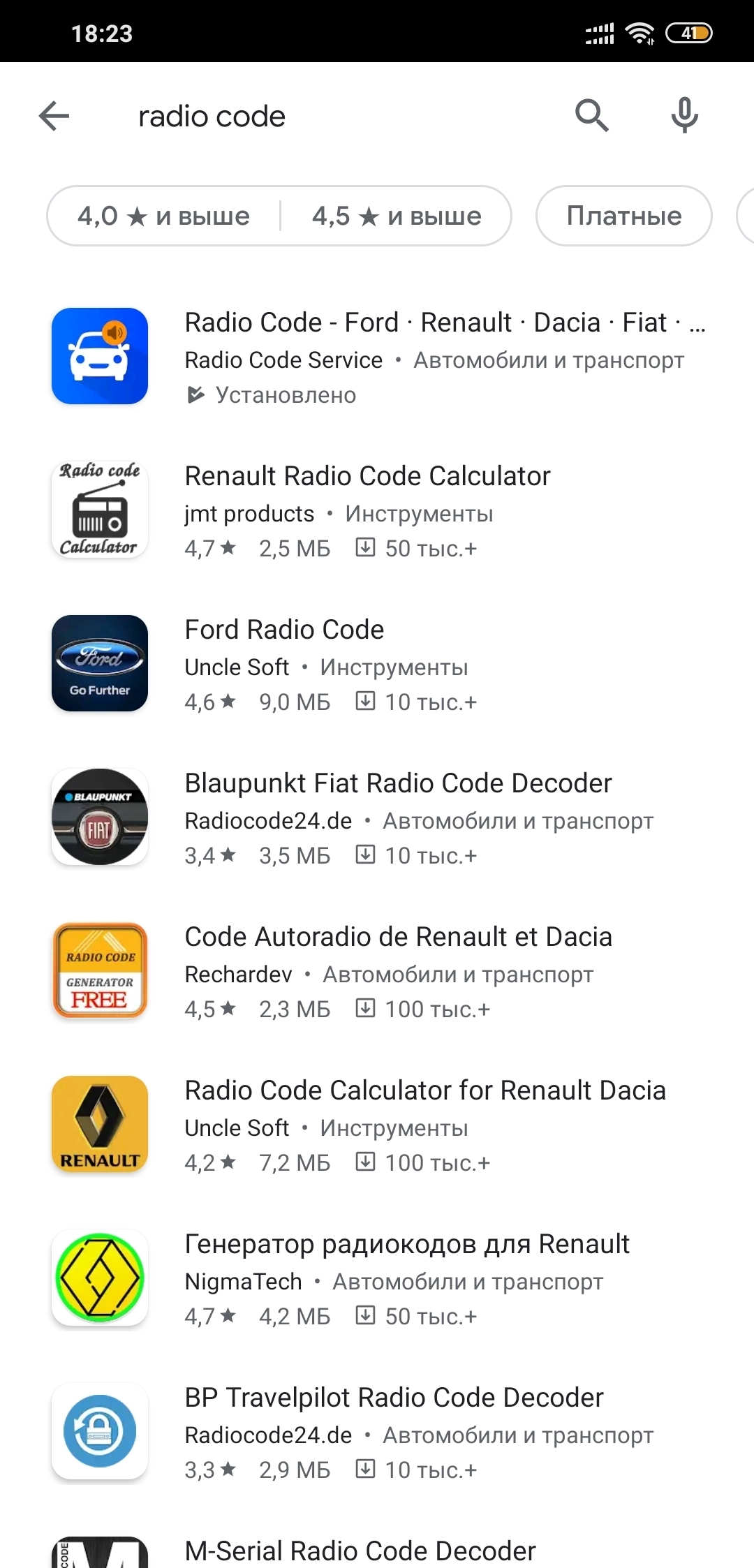Viewport: 754px width, 1568px height.
Task: Select Code Autoradio de Renault et Dacia
Action: (377, 971)
